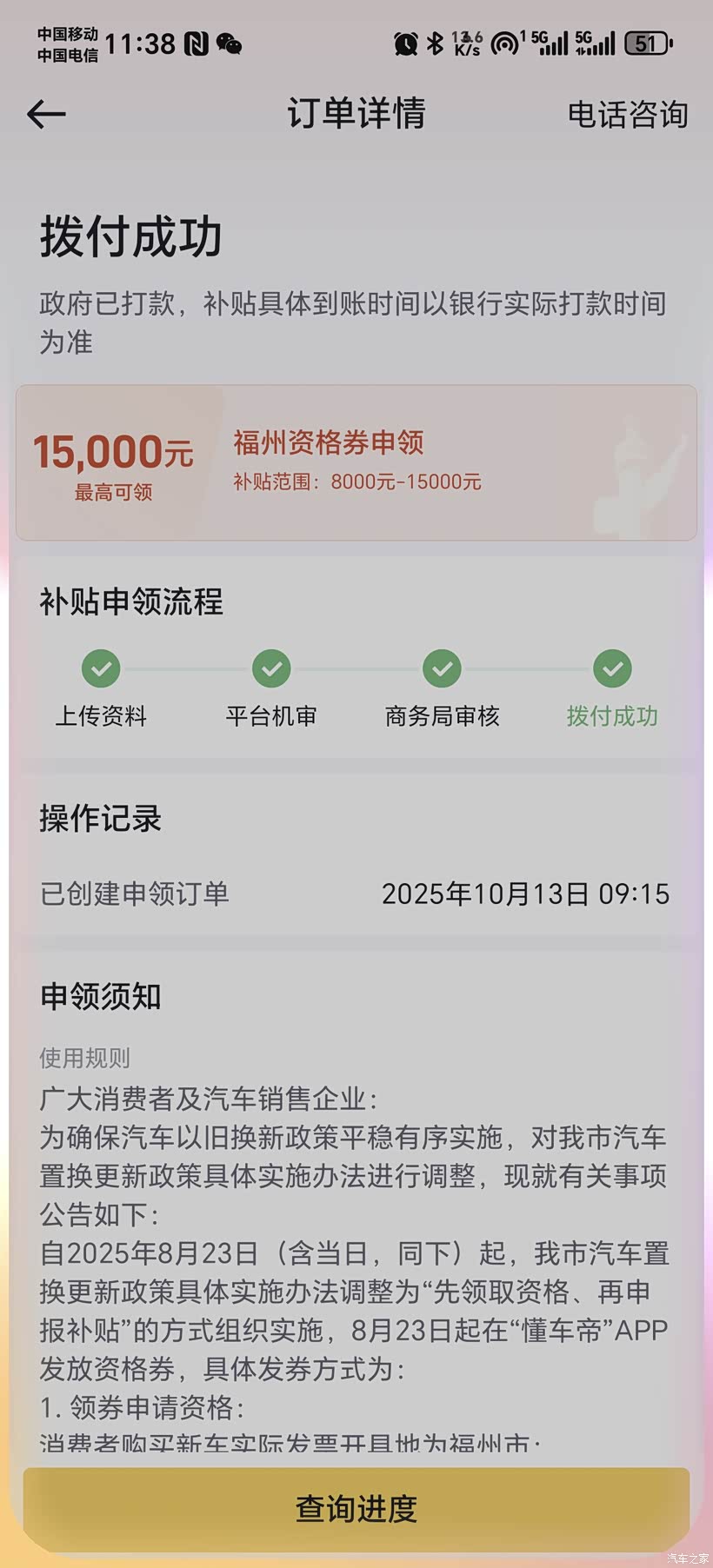Go back using the top-left arrow

(x=46, y=114)
